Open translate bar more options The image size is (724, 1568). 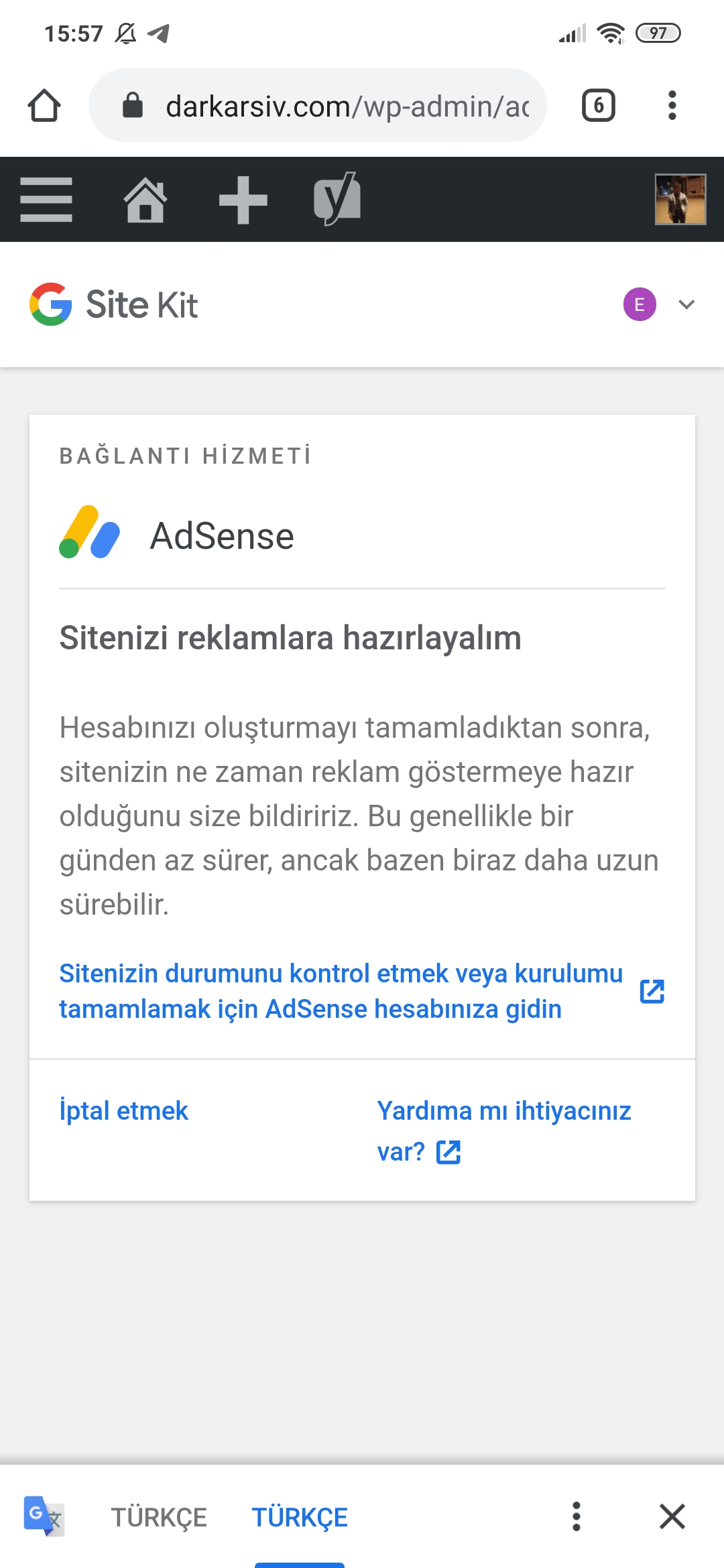(576, 1516)
